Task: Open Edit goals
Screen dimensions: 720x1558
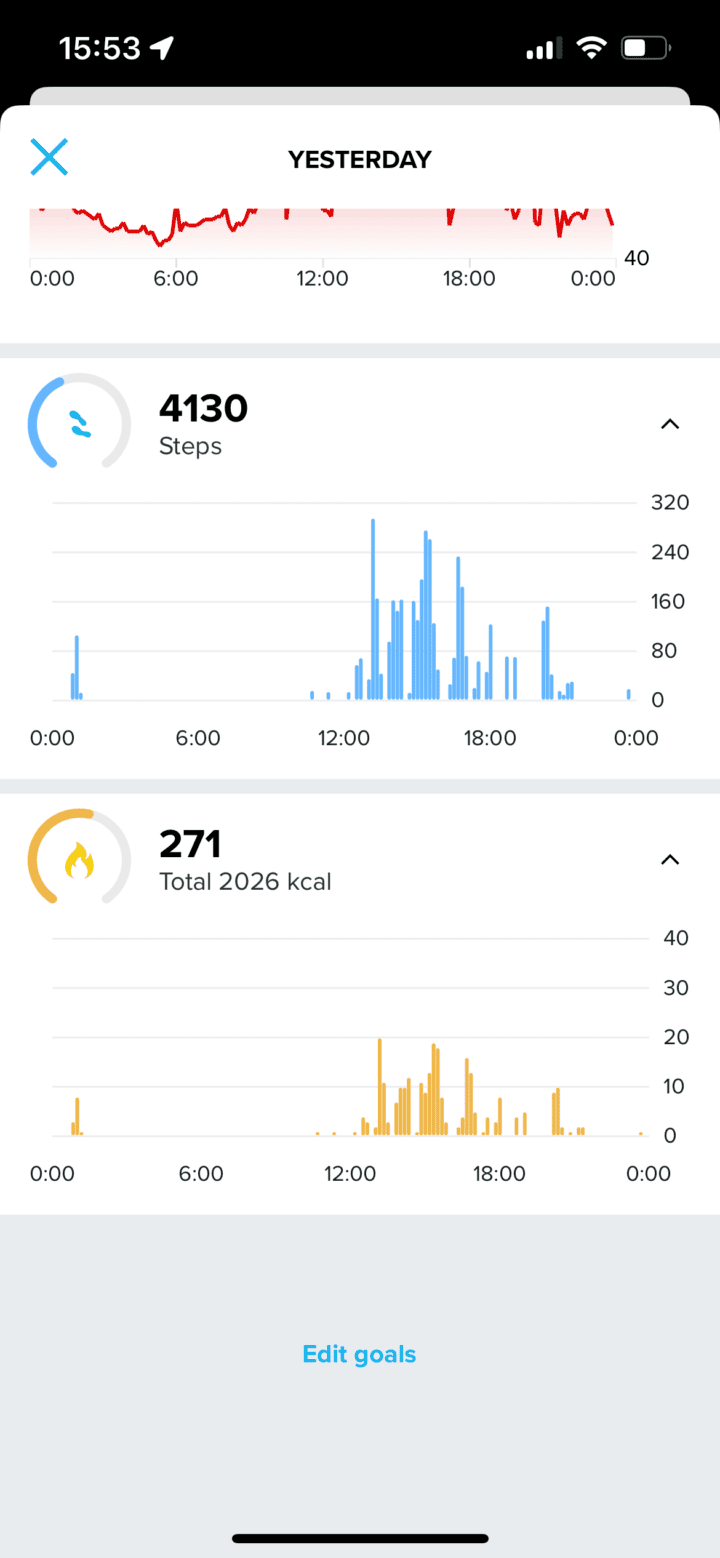Action: click(359, 1354)
